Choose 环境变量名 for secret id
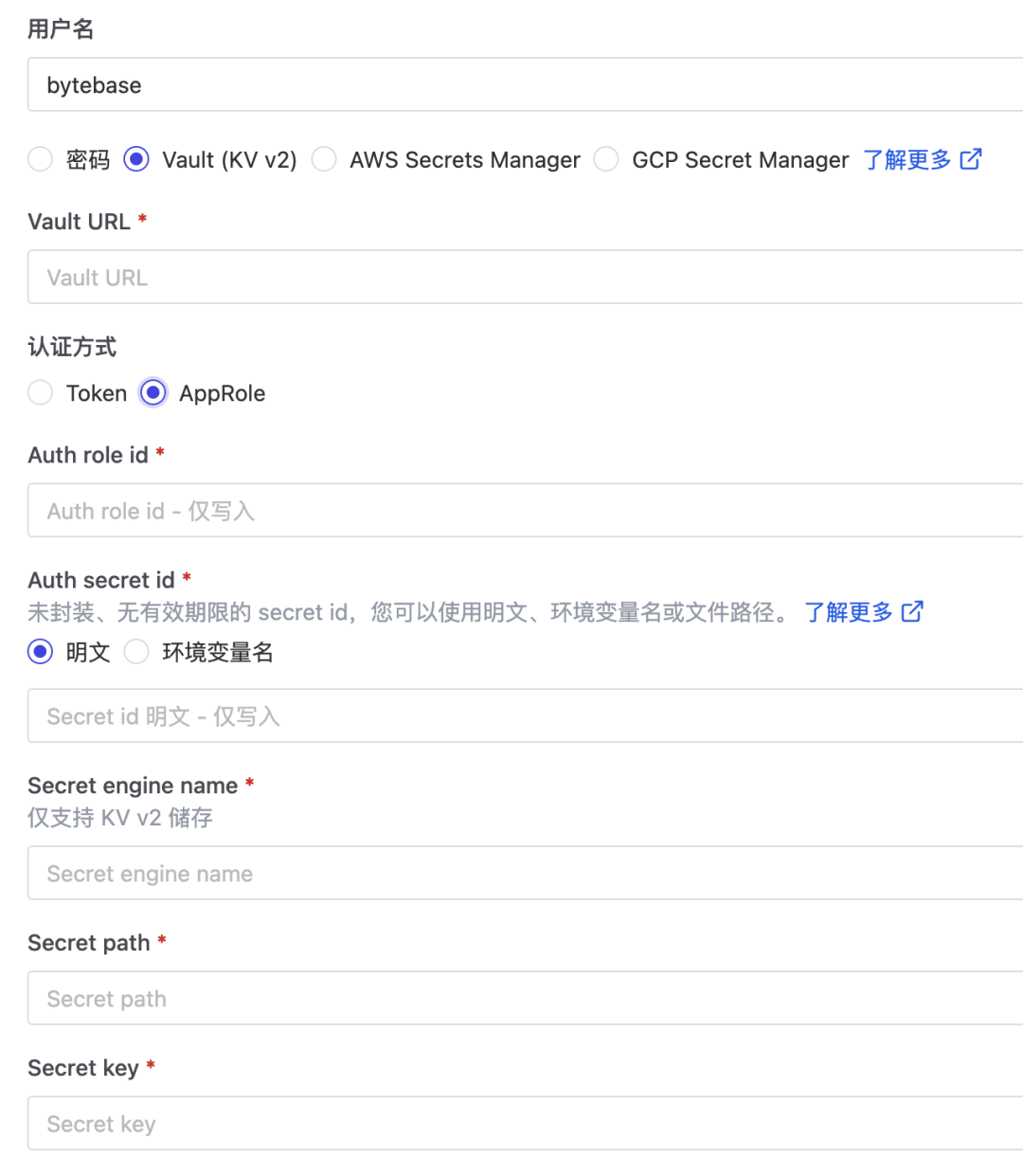Viewport: 1023px width, 1176px height. 137,652
